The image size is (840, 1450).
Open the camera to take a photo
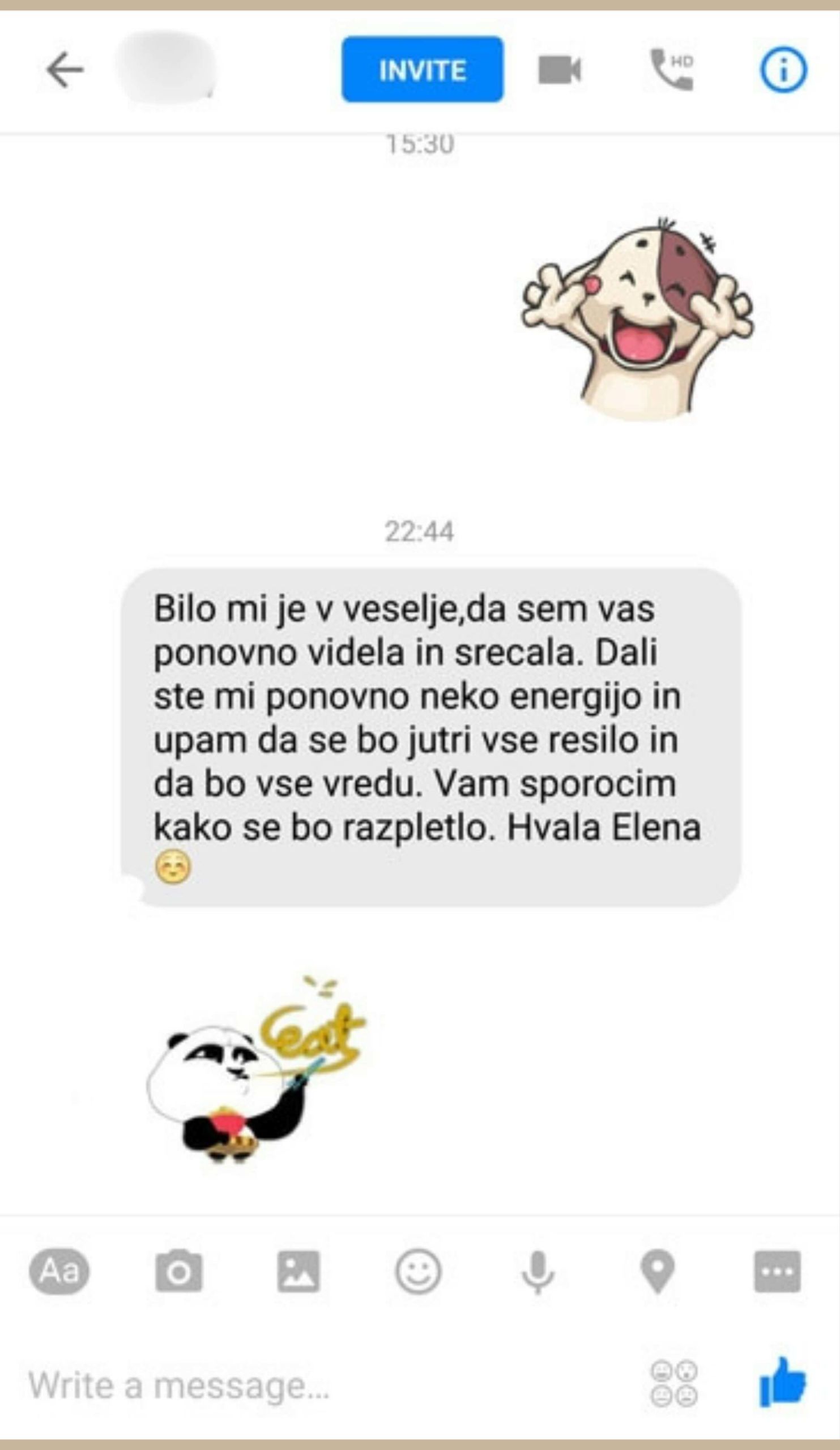coord(179,1271)
